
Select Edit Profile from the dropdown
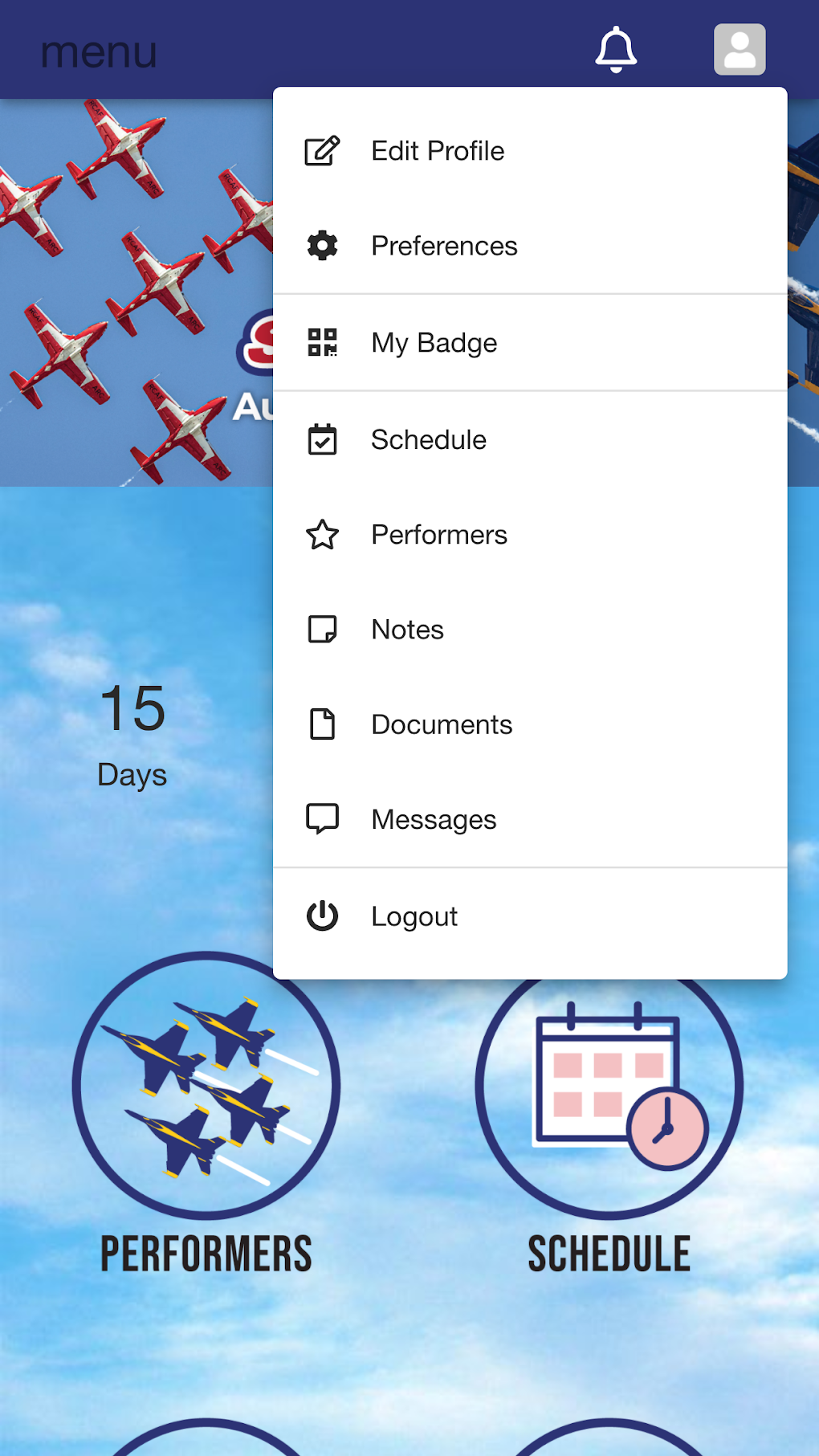(438, 151)
